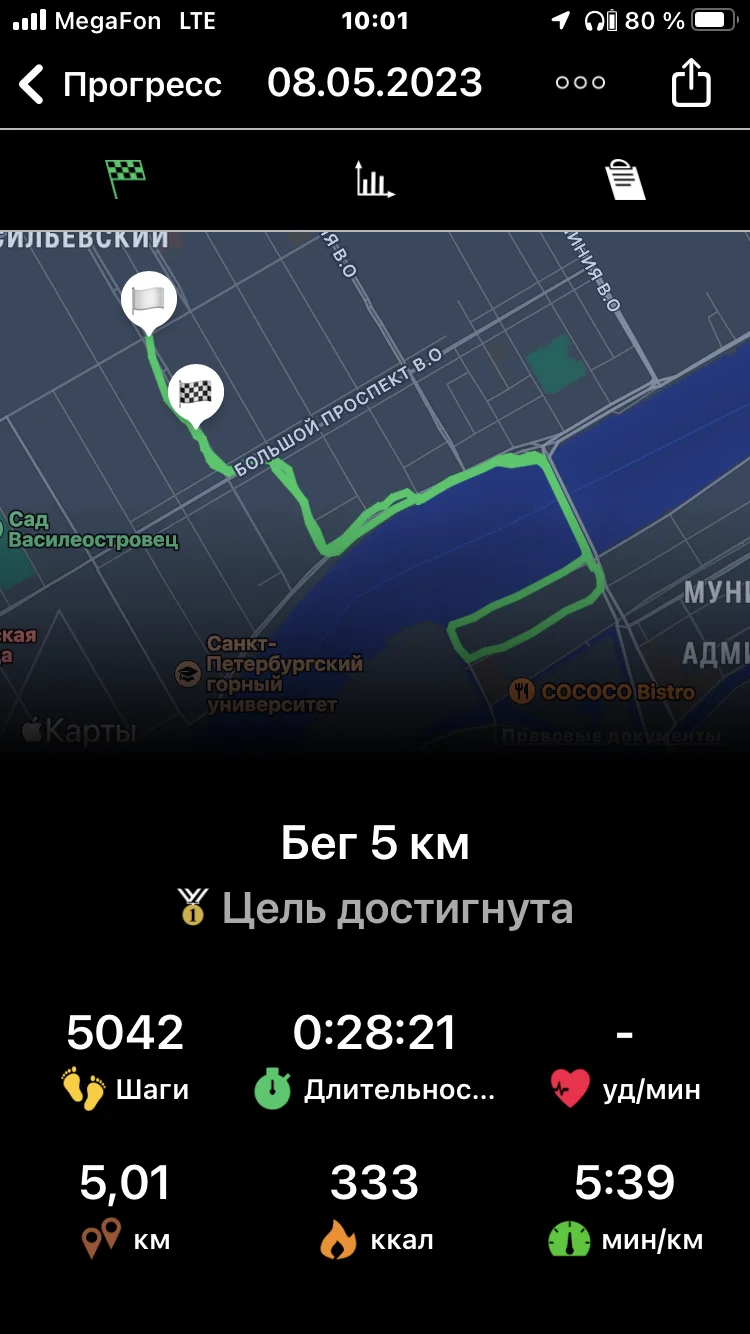The image size is (750, 1334).
Task: Tap the finish flag marker on map
Action: tap(197, 391)
